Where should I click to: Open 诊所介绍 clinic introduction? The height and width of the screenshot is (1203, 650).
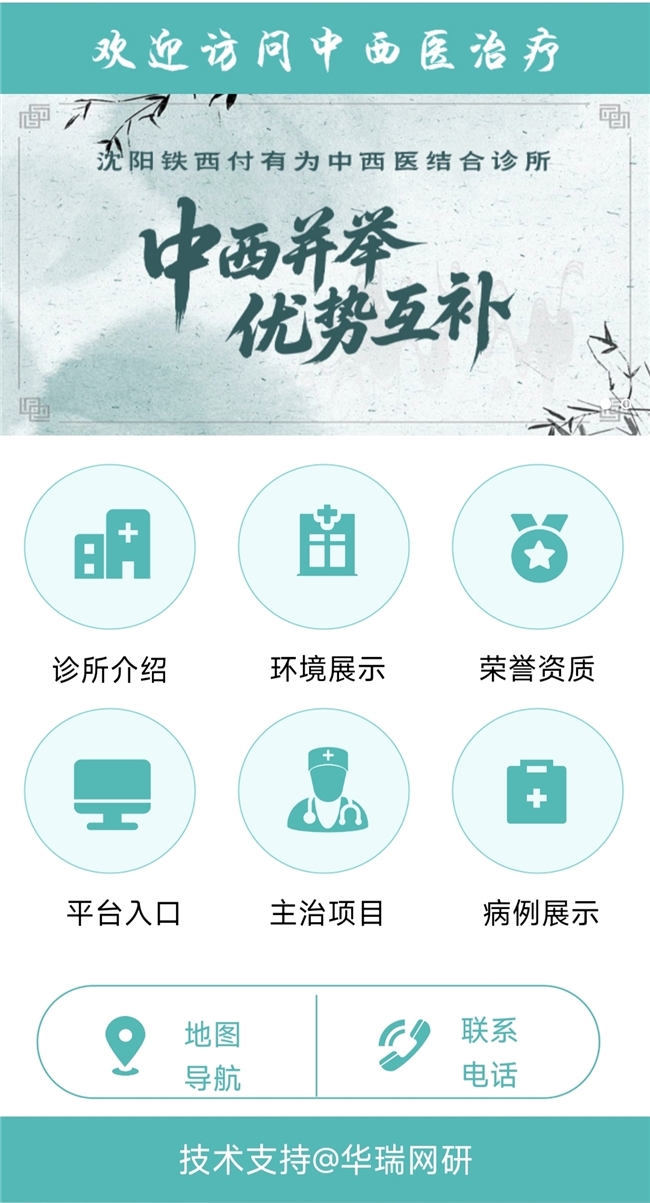[110, 547]
